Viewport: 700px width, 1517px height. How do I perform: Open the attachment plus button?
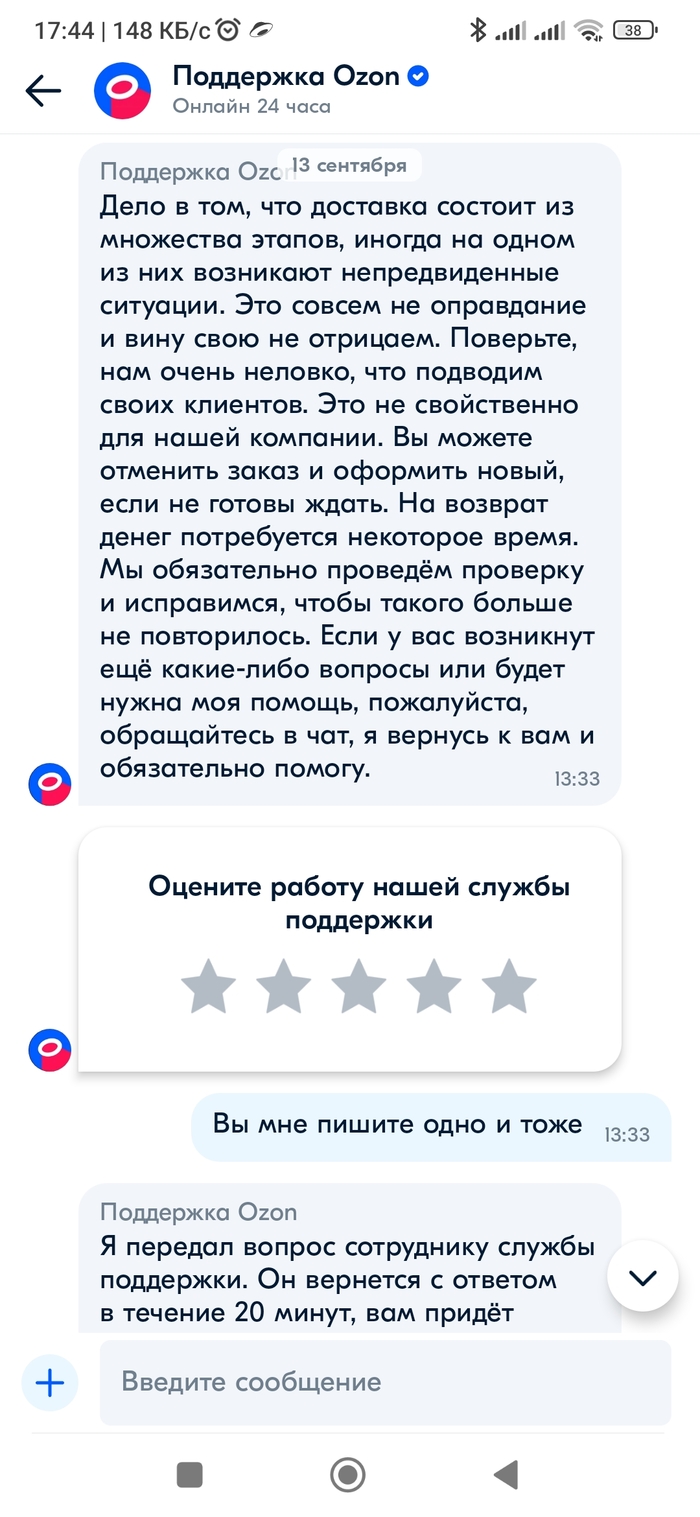pos(50,1382)
